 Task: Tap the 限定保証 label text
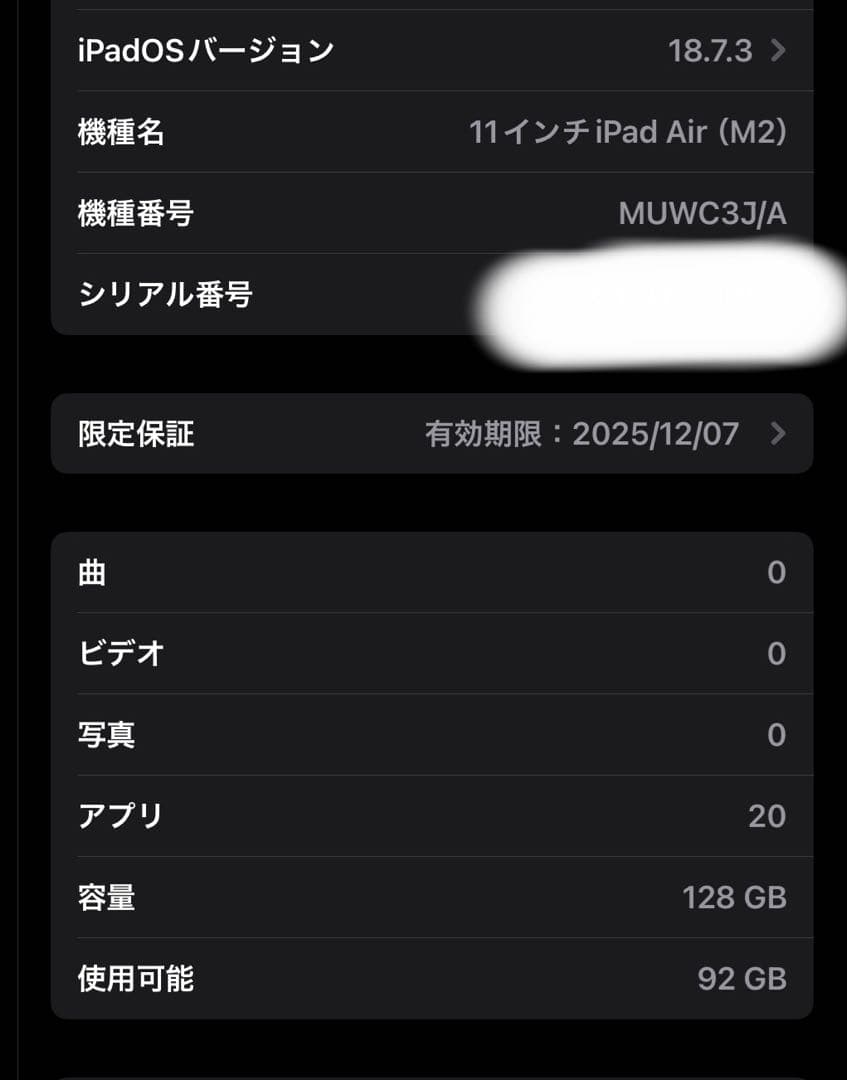[136, 433]
